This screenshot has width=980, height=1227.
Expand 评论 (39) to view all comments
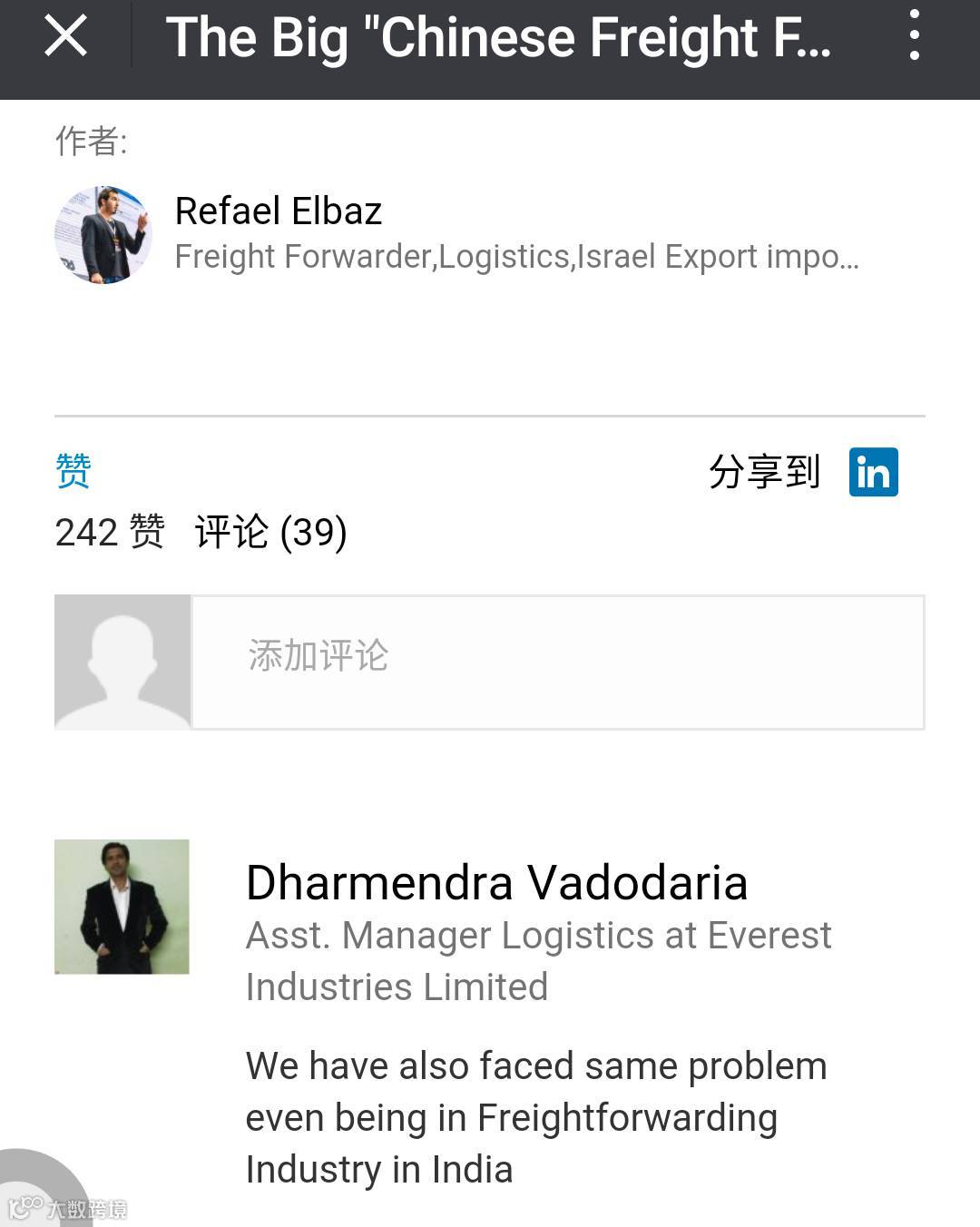(269, 533)
